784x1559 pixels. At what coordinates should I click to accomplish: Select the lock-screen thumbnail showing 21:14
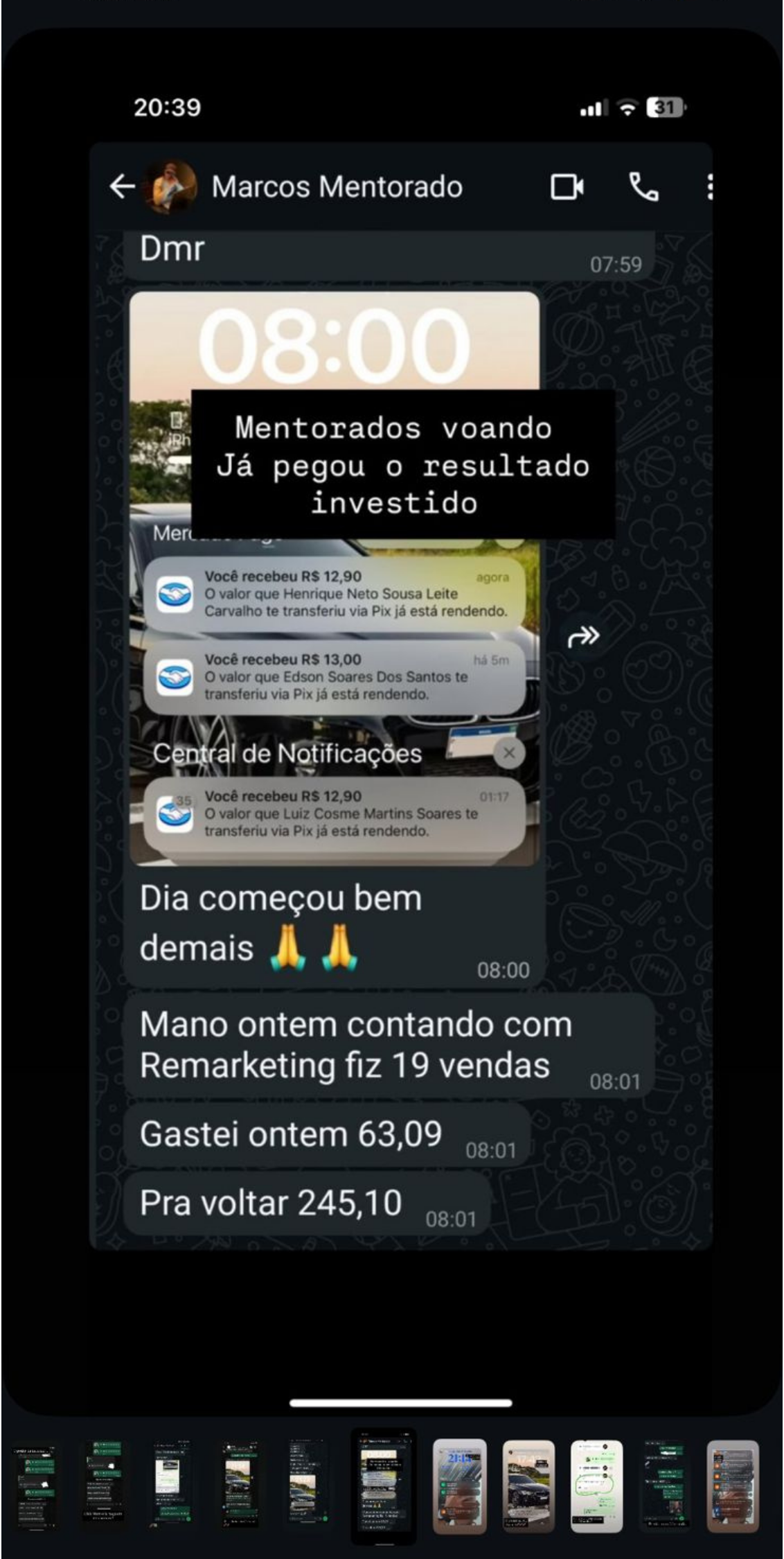459,1485
